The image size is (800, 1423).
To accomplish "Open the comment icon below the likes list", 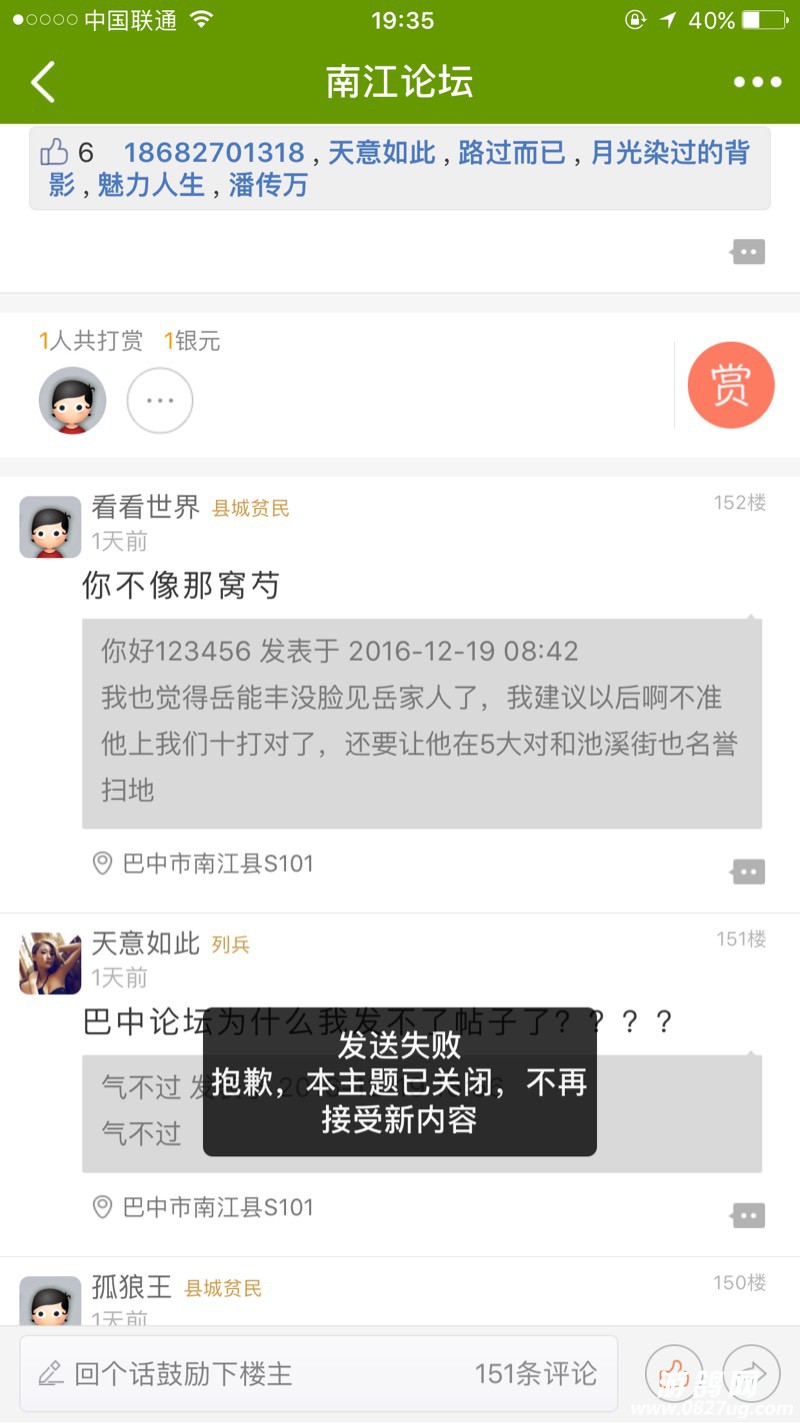I will point(748,252).
